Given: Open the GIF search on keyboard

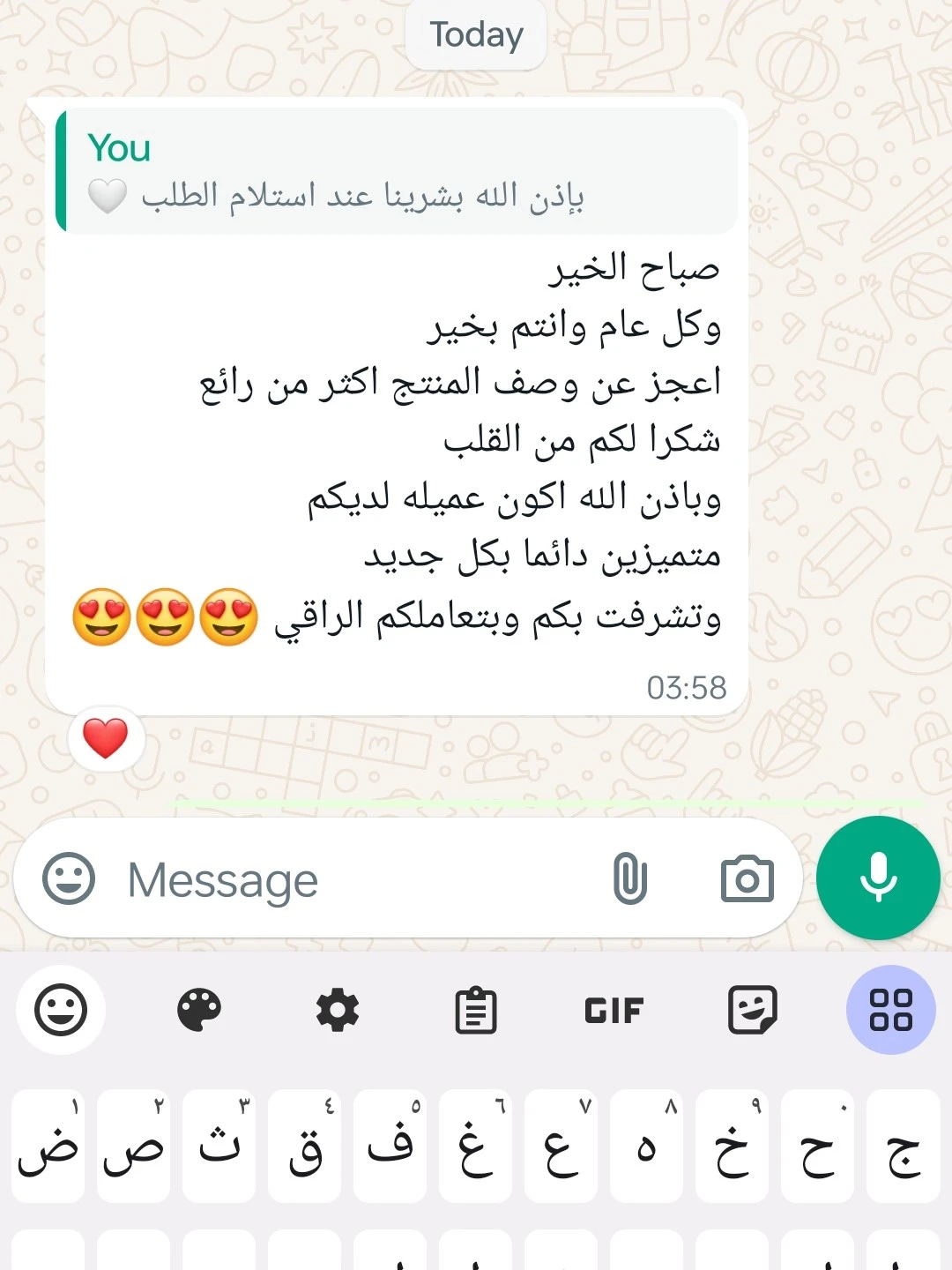Looking at the screenshot, I should point(614,1011).
